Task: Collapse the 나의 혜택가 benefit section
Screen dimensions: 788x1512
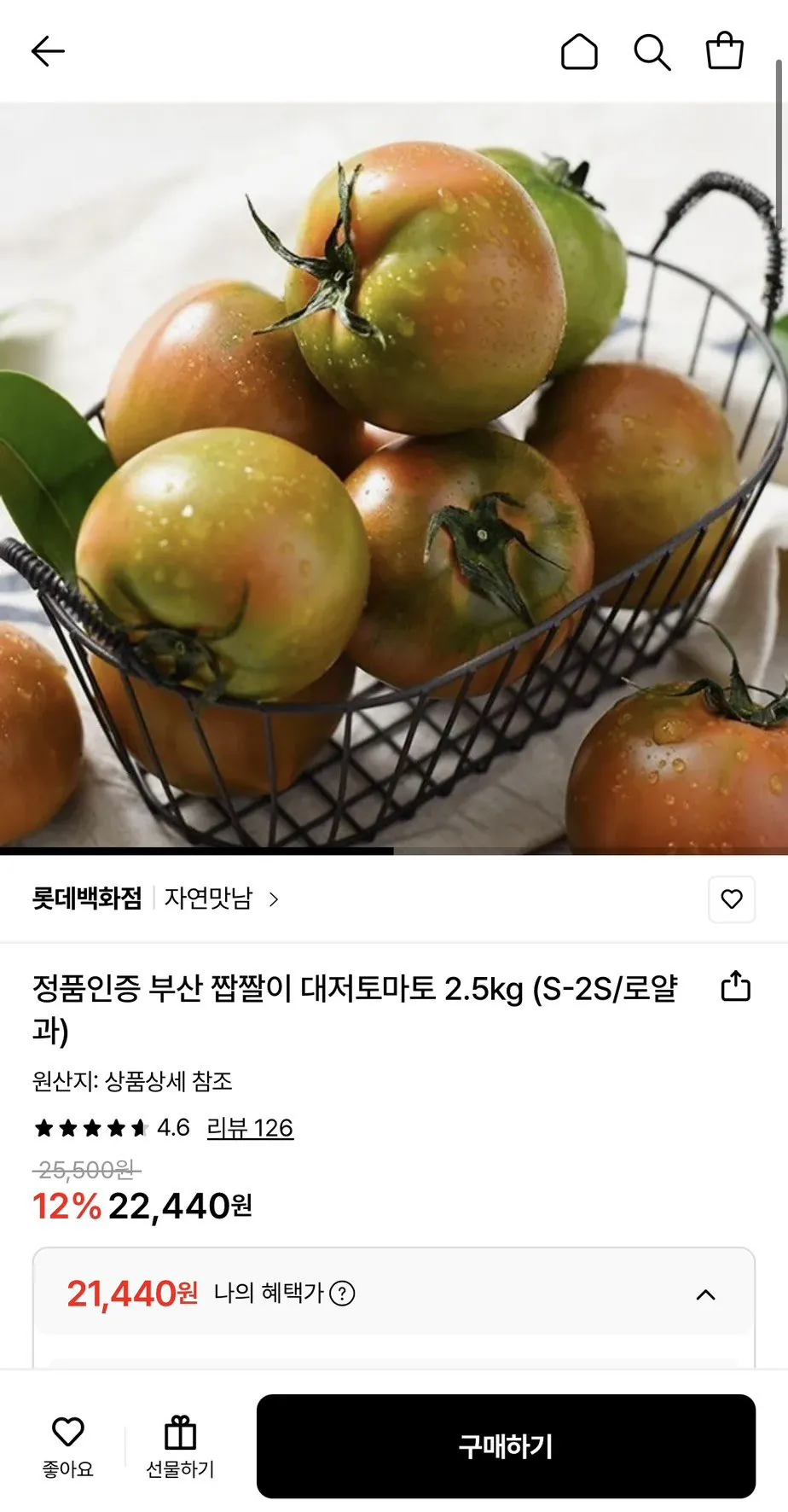Action: point(704,1294)
